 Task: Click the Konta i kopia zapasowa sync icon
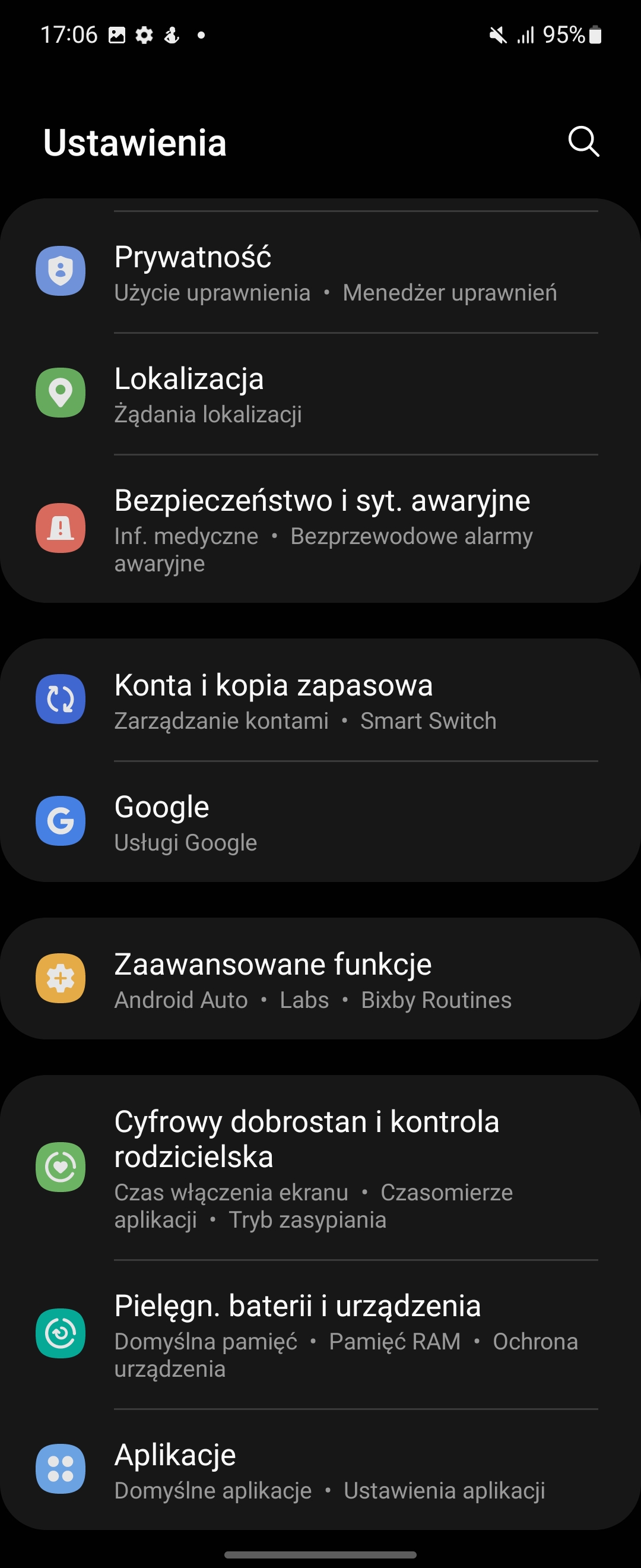[61, 700]
